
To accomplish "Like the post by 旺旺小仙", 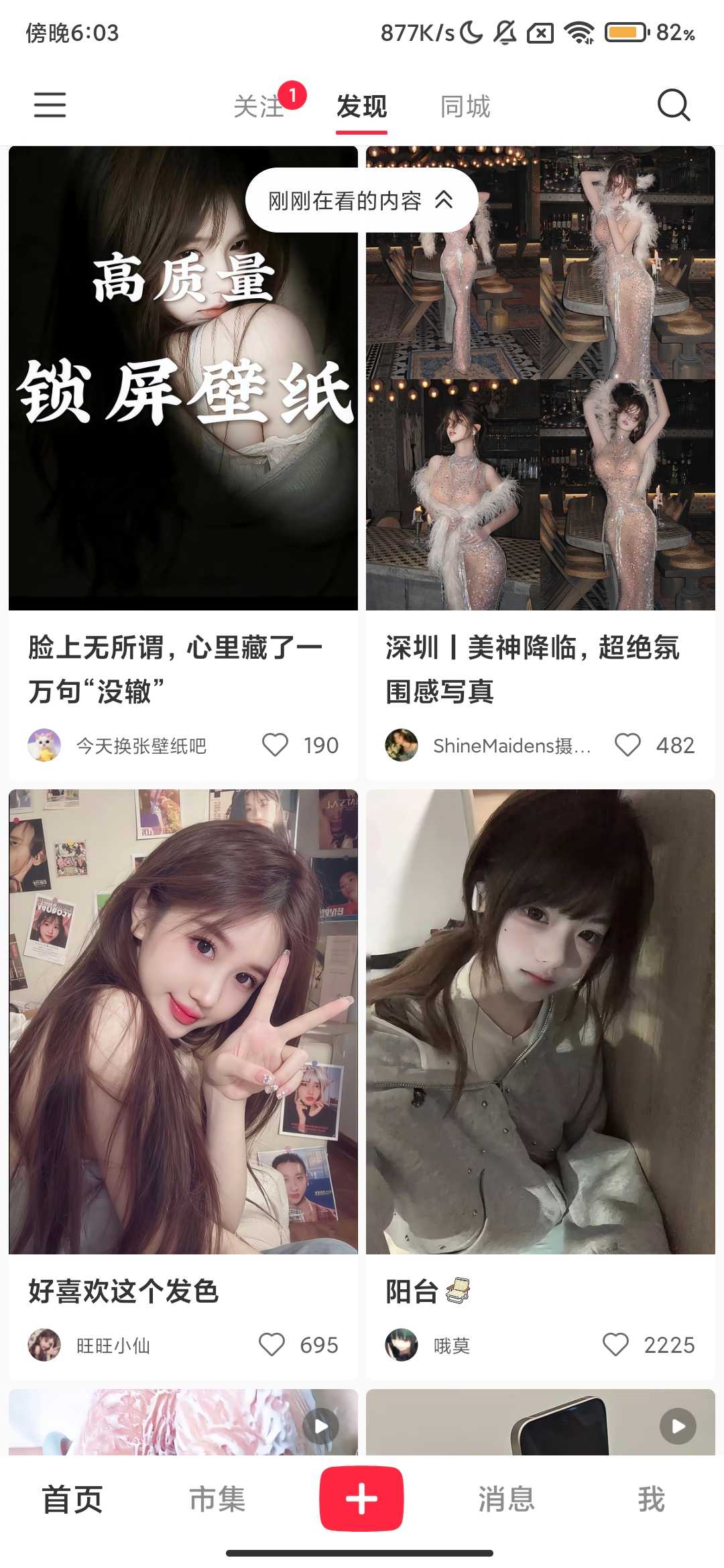I will [272, 1344].
